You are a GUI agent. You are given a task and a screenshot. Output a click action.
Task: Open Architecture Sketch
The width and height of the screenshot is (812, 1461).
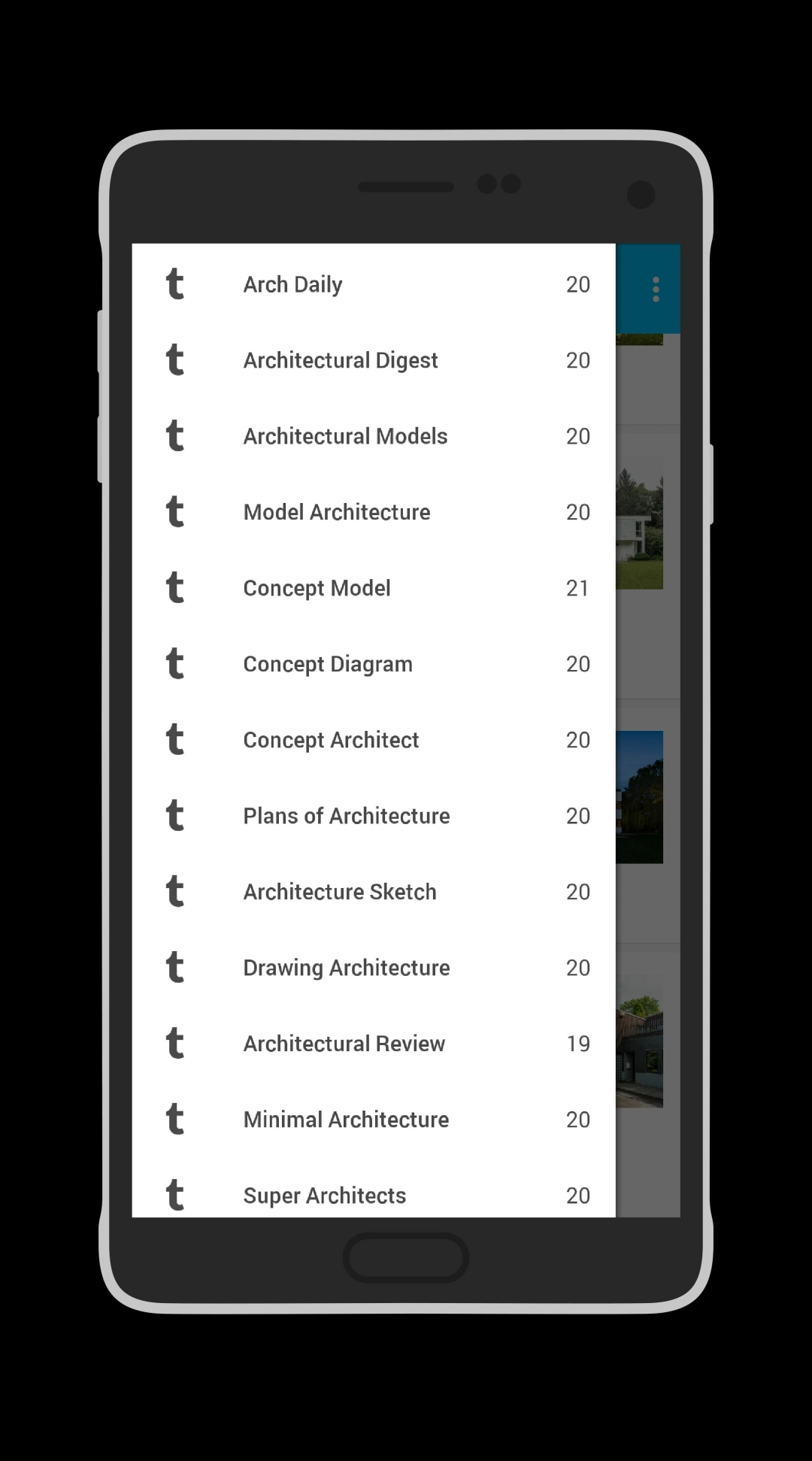click(339, 893)
